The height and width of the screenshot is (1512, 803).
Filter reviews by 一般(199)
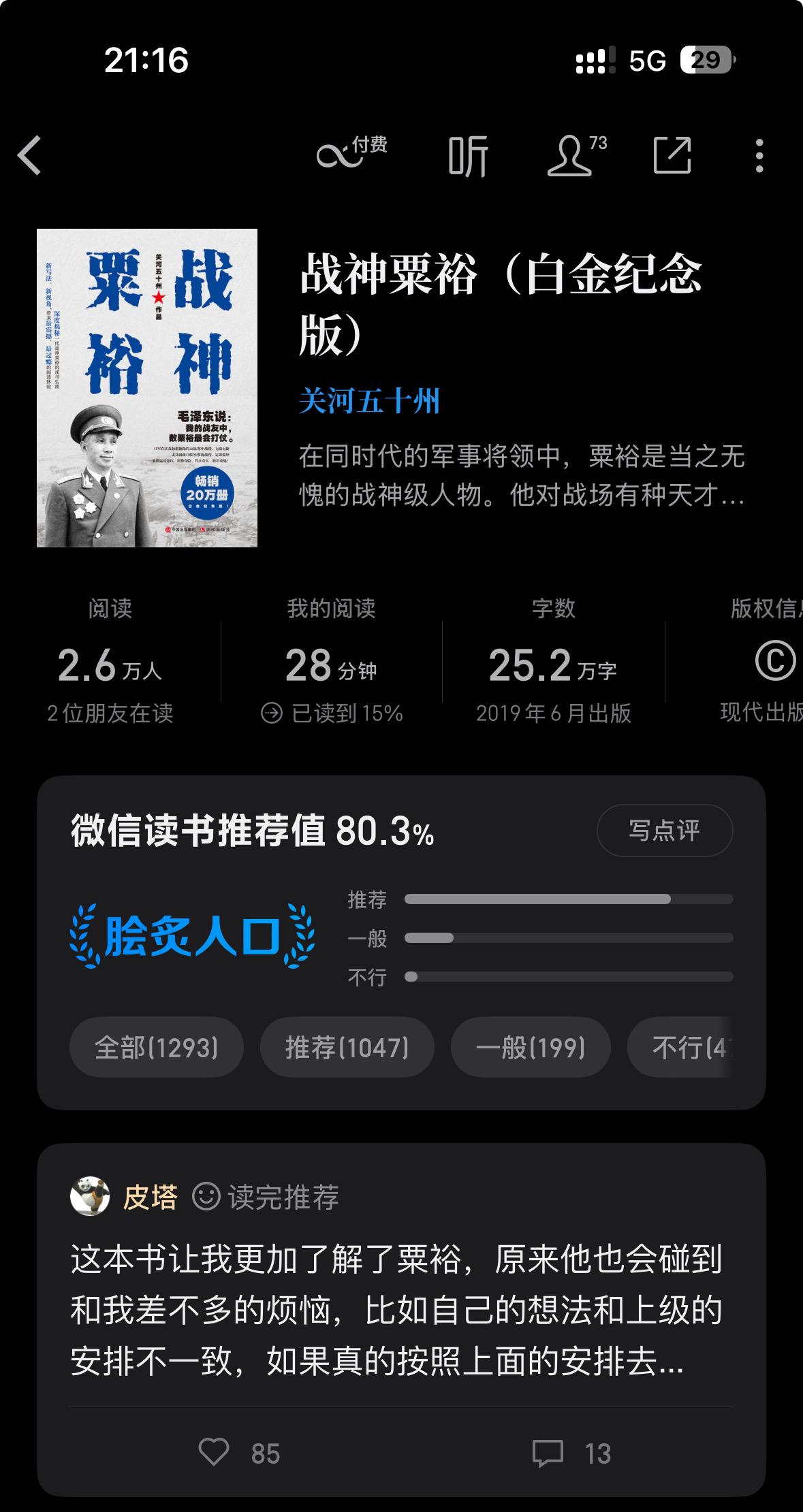point(531,1047)
